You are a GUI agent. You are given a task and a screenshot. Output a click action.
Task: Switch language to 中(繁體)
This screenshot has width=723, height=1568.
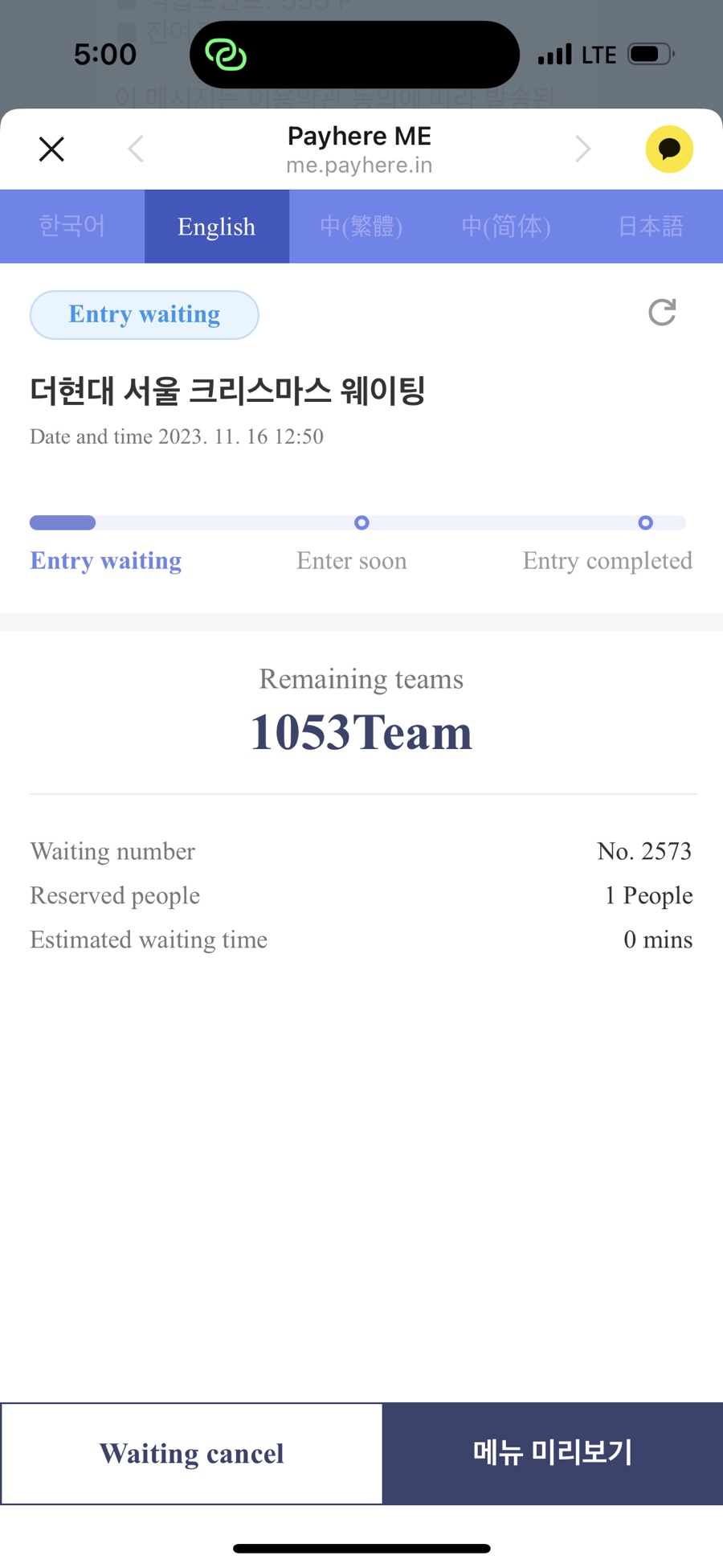[361, 227]
